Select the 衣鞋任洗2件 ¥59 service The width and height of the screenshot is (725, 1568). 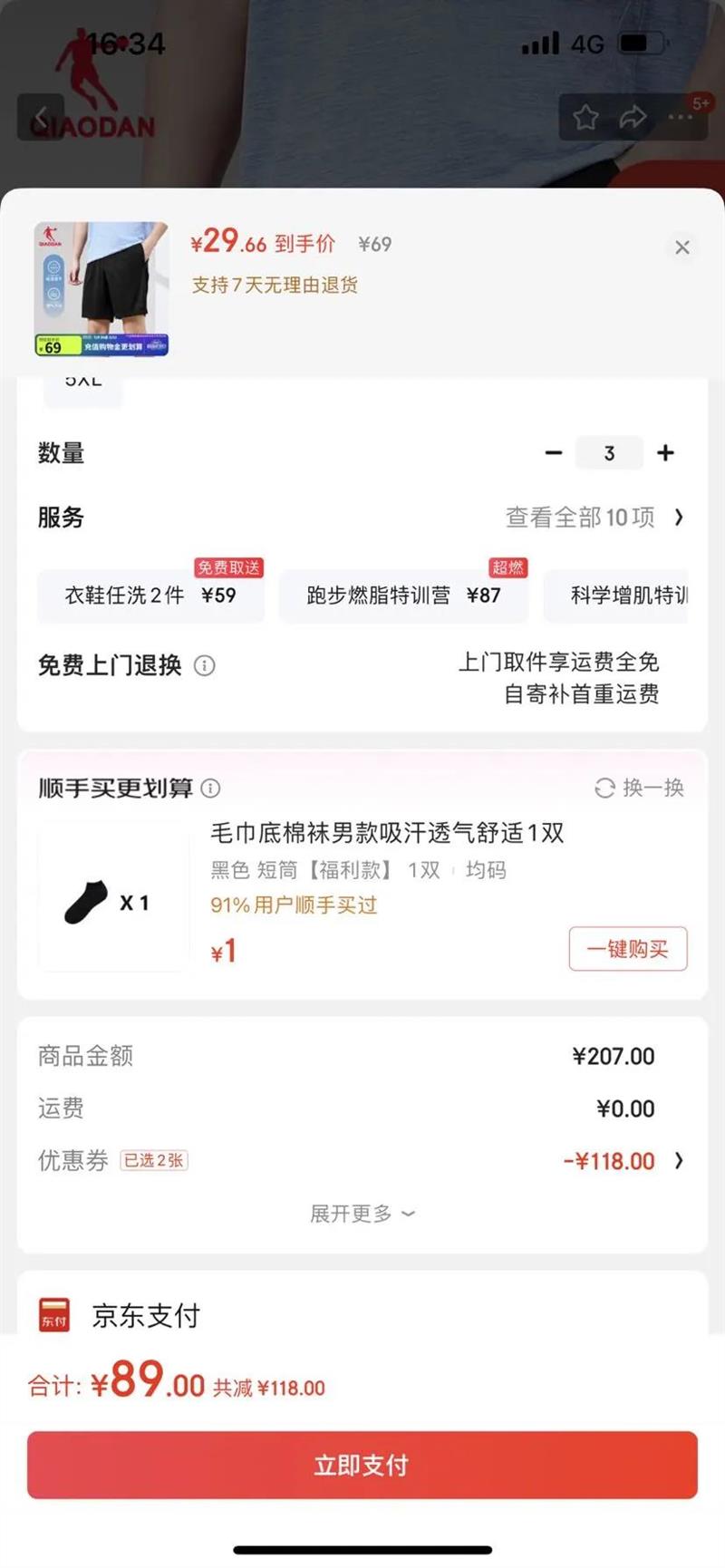click(150, 595)
